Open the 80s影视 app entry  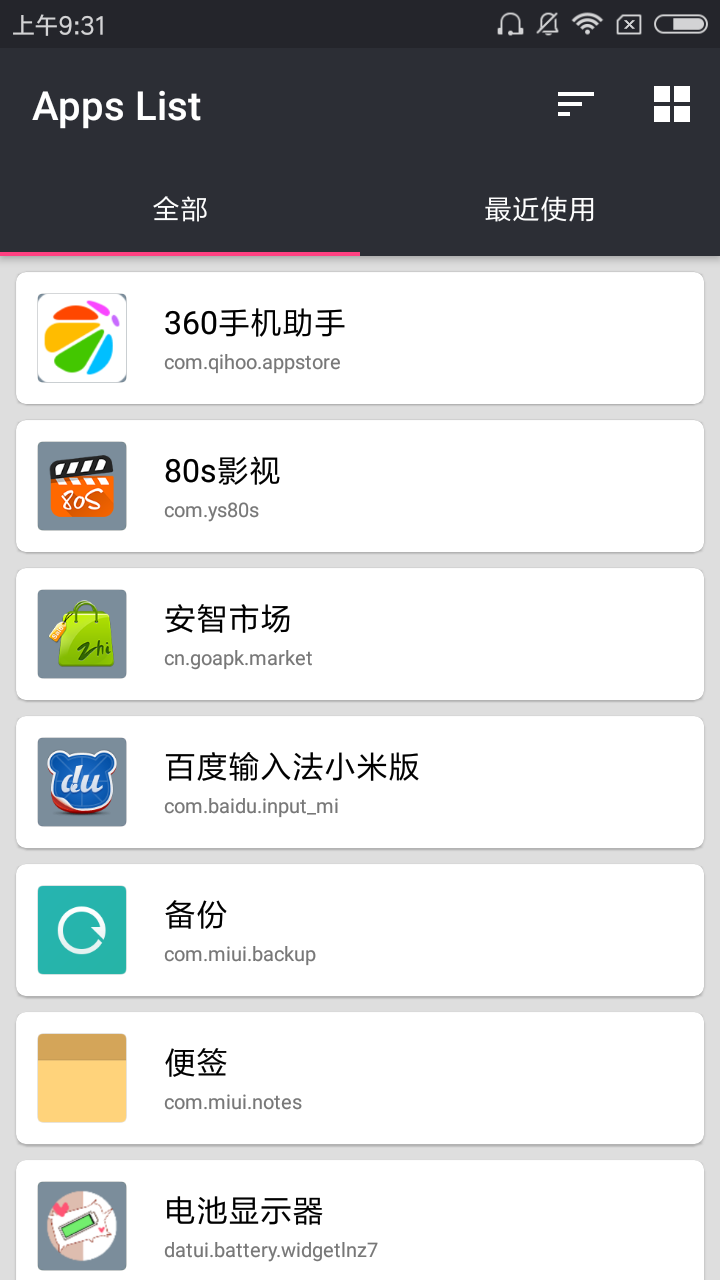pos(360,486)
